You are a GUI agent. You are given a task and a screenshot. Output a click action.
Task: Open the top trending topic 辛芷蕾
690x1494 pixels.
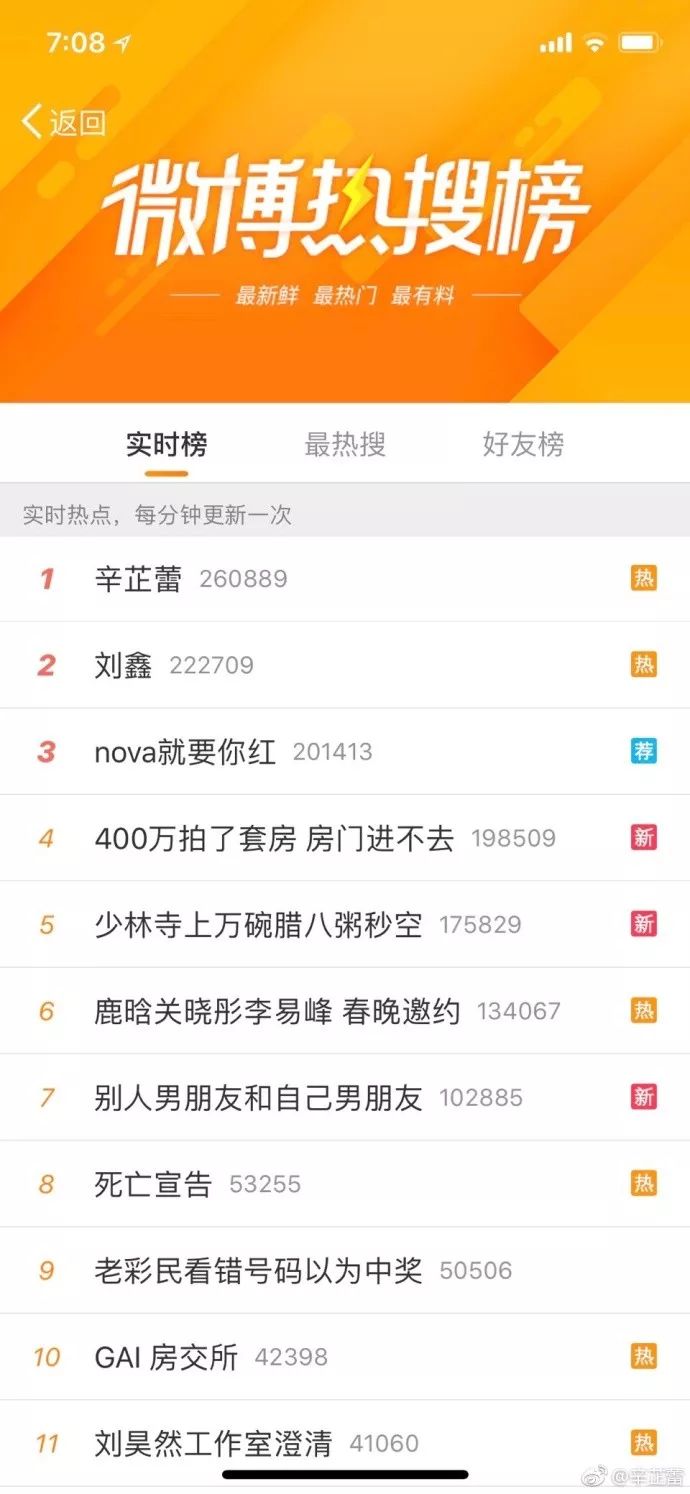(x=345, y=578)
